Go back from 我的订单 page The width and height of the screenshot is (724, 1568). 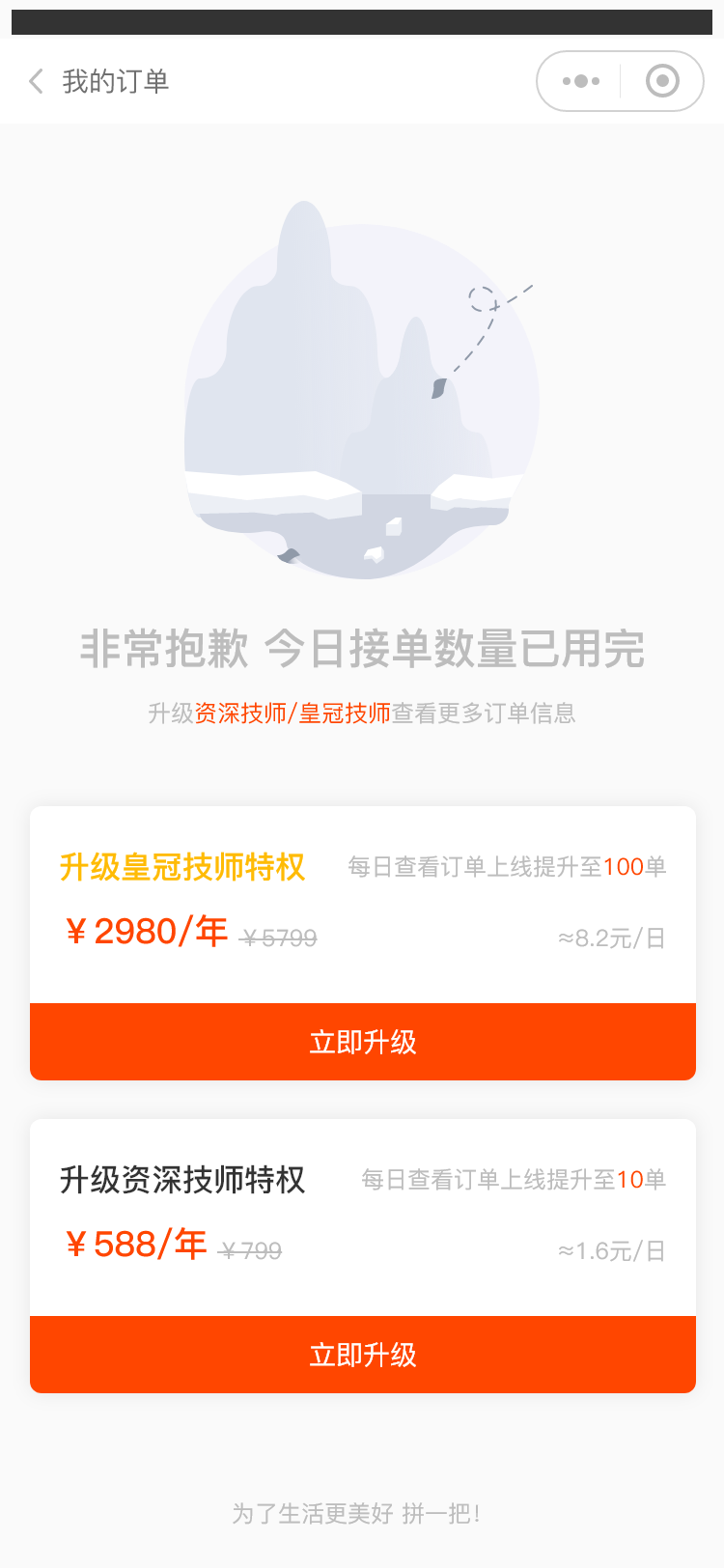click(37, 81)
